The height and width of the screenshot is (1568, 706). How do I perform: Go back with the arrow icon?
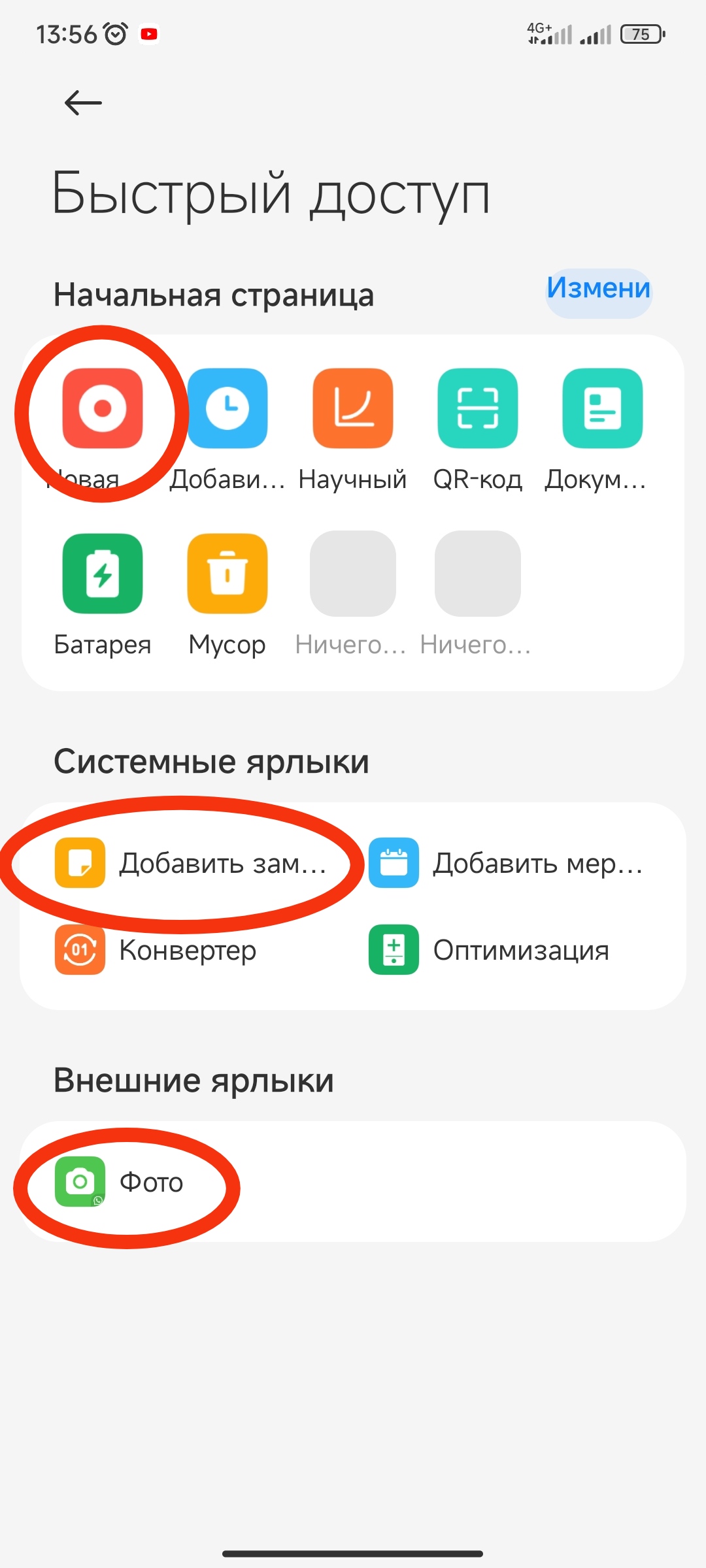[x=83, y=103]
